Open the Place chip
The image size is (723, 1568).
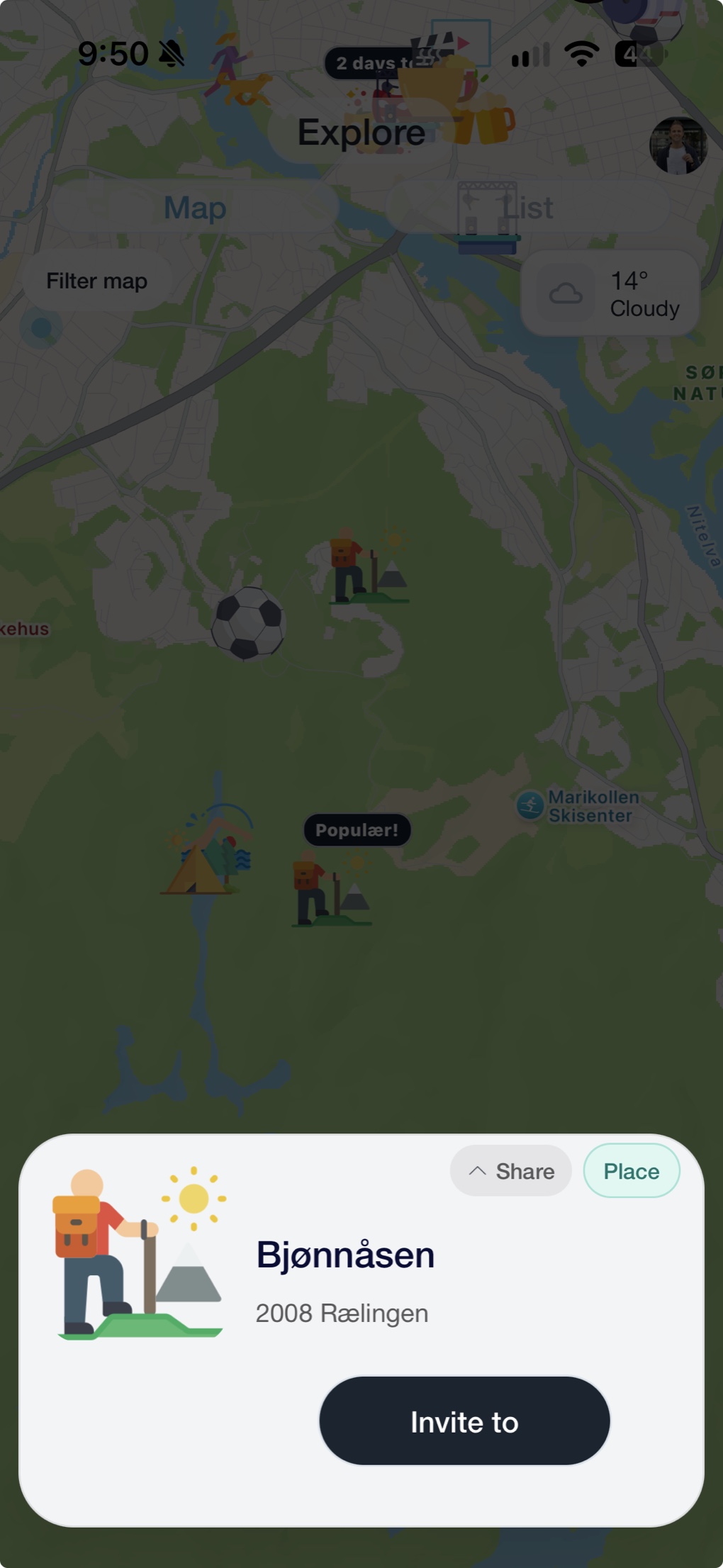632,1171
